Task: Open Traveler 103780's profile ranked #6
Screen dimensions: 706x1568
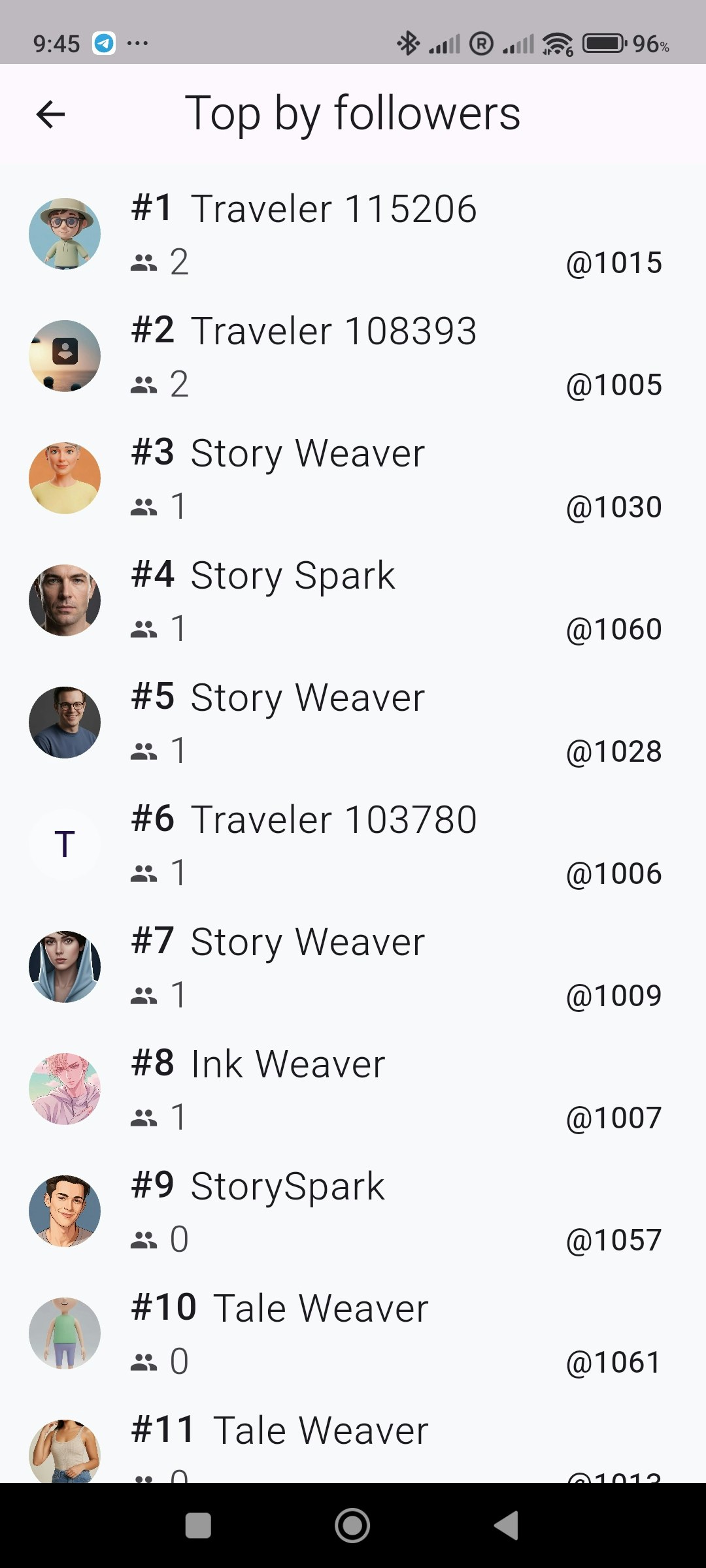Action: [x=333, y=845]
